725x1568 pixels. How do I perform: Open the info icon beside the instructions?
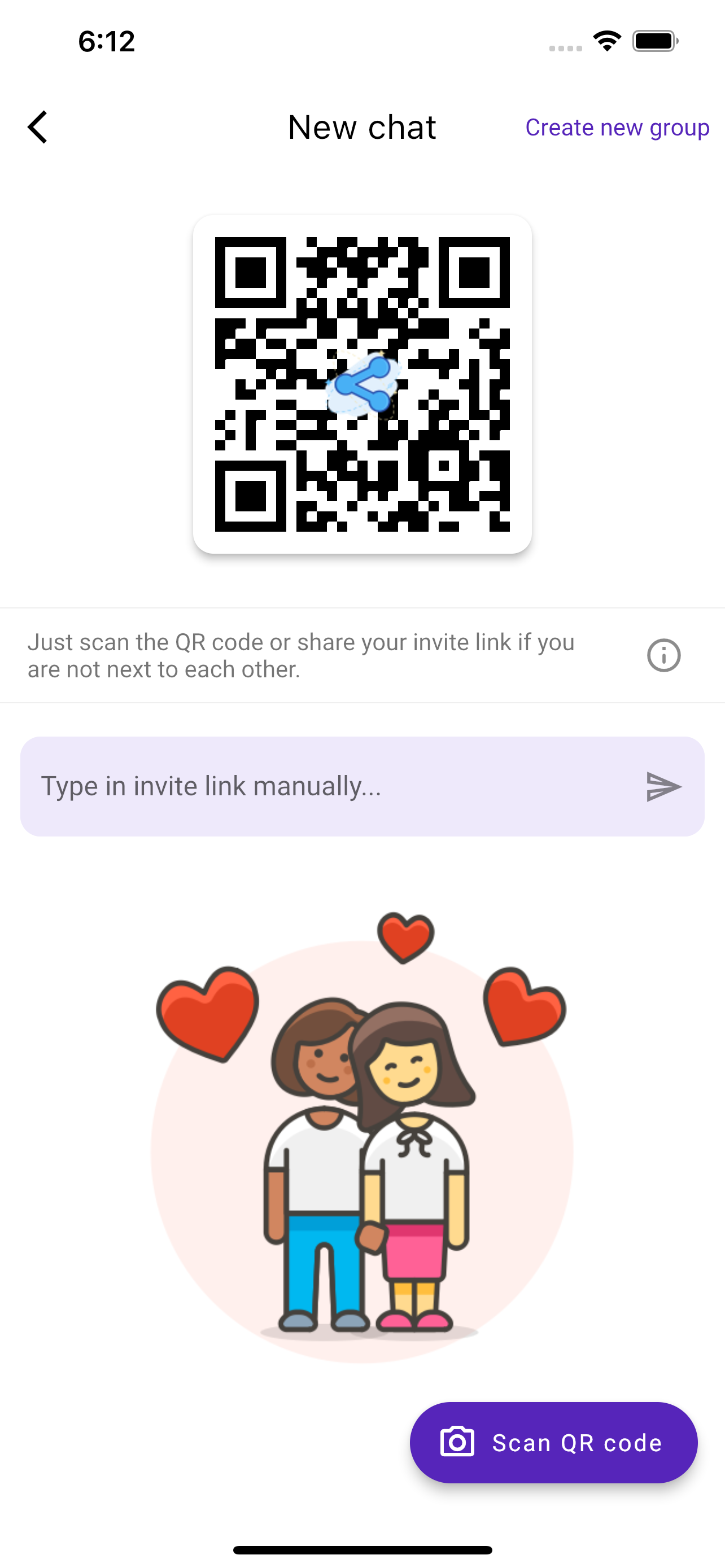(663, 655)
